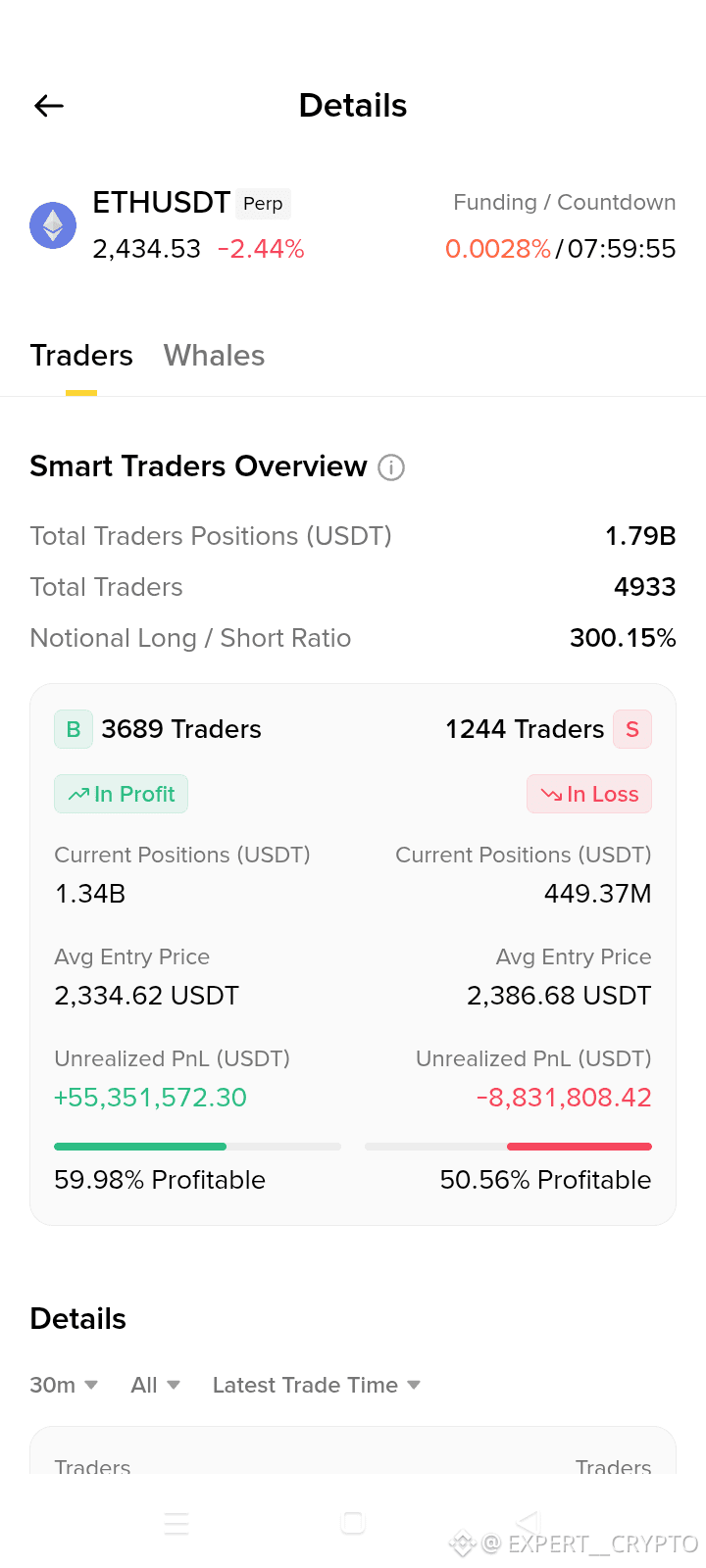This screenshot has height=1568, width=706.
Task: Open the Latest Trade Time sort dropdown
Action: 317,1385
